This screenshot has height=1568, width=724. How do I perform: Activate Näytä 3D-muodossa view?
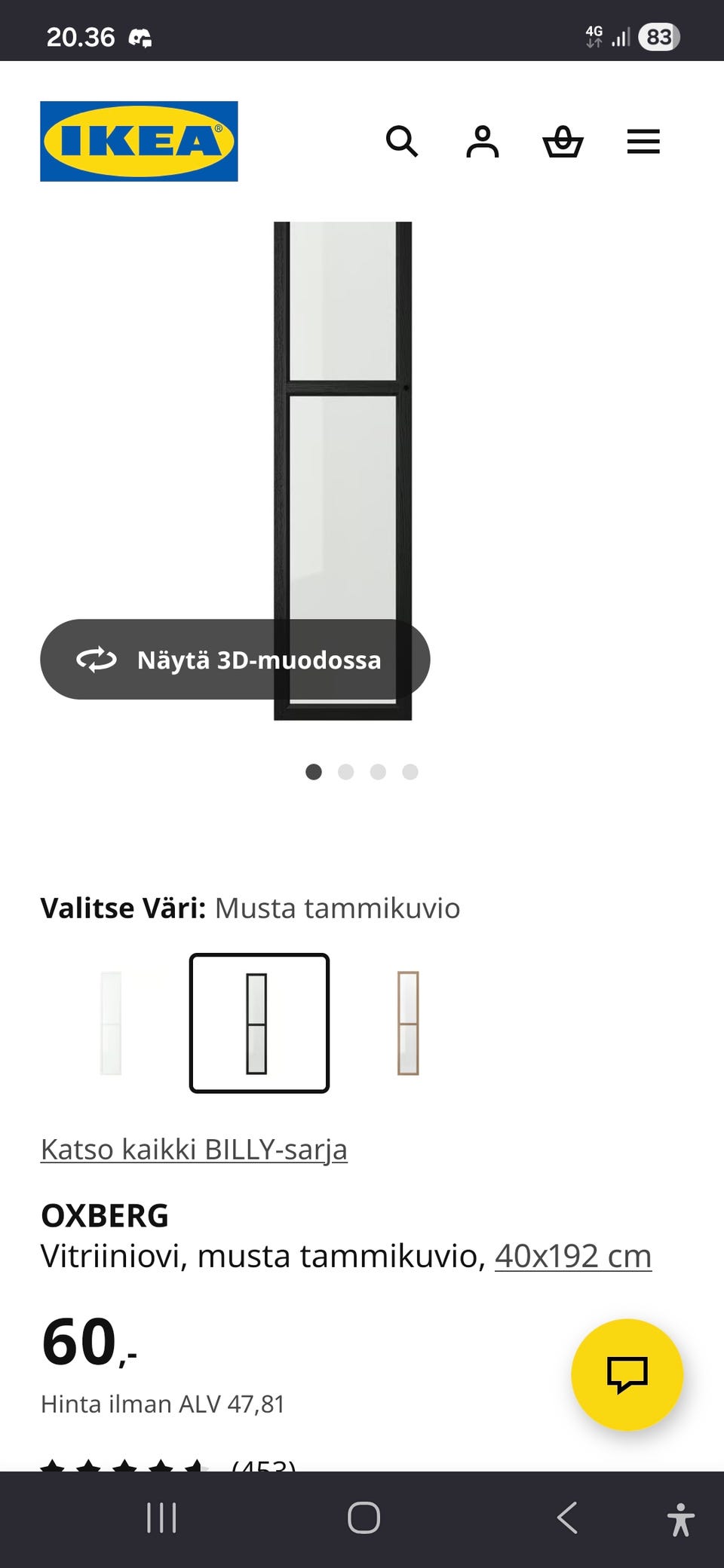coord(235,660)
